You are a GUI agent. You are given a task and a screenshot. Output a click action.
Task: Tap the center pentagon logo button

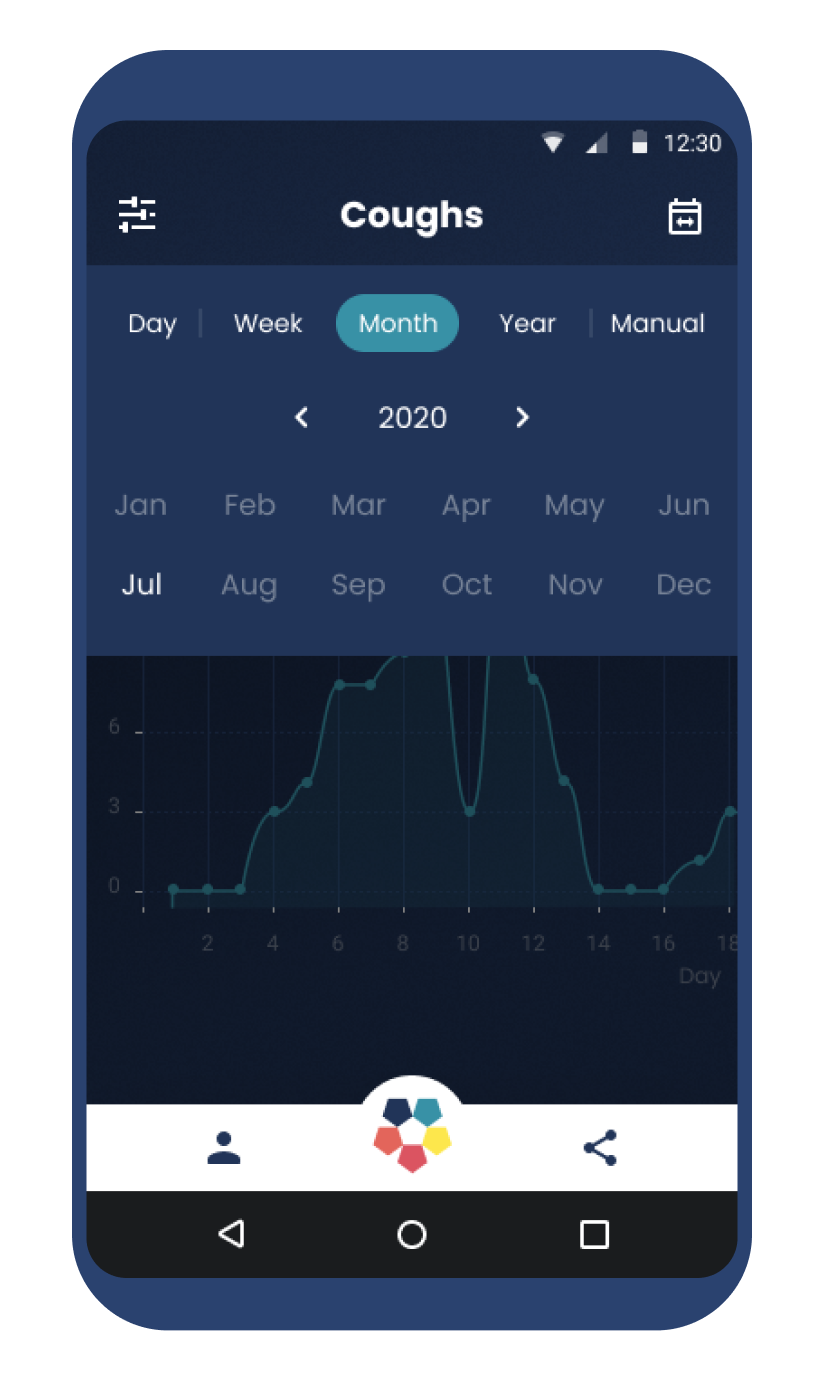pyautogui.click(x=412, y=1134)
